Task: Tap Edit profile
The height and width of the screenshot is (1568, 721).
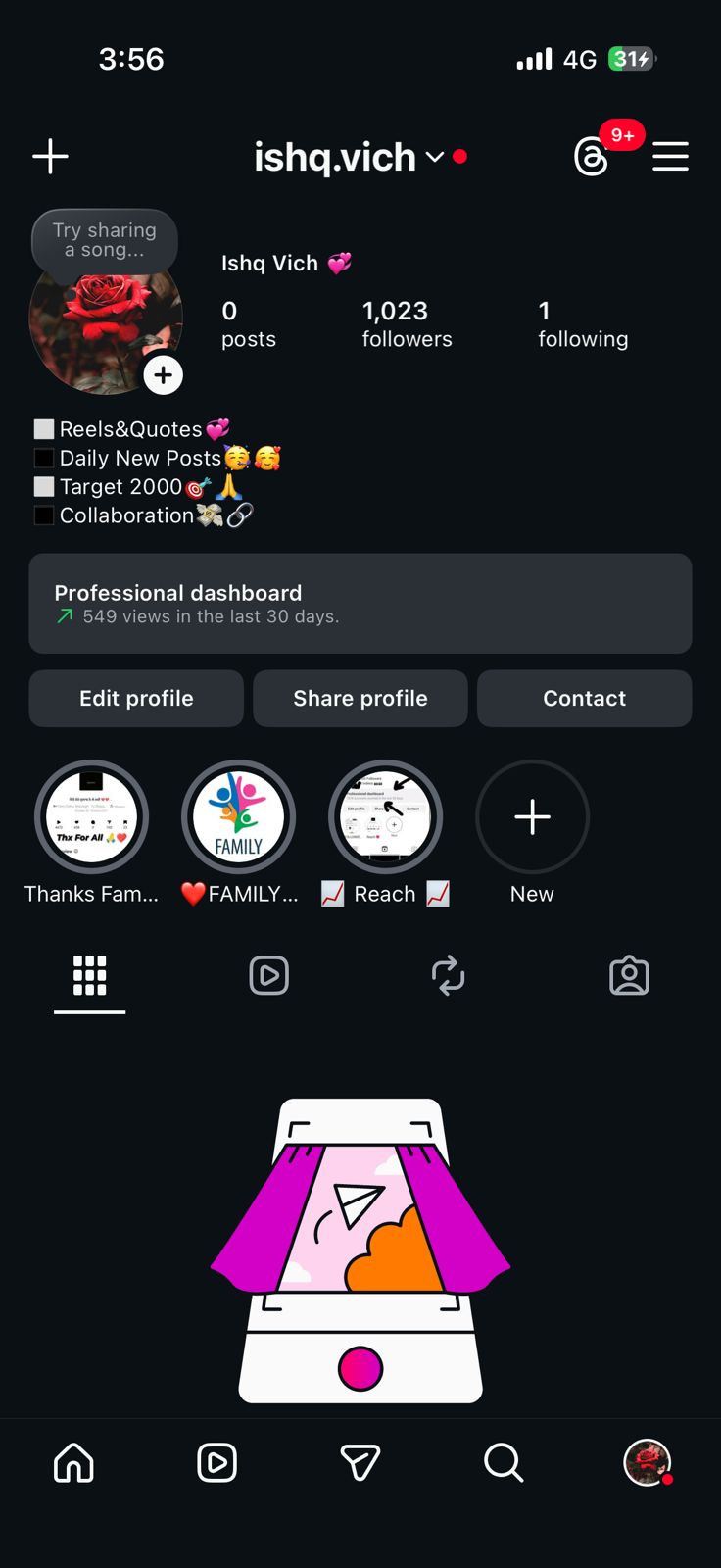Action: tap(136, 699)
